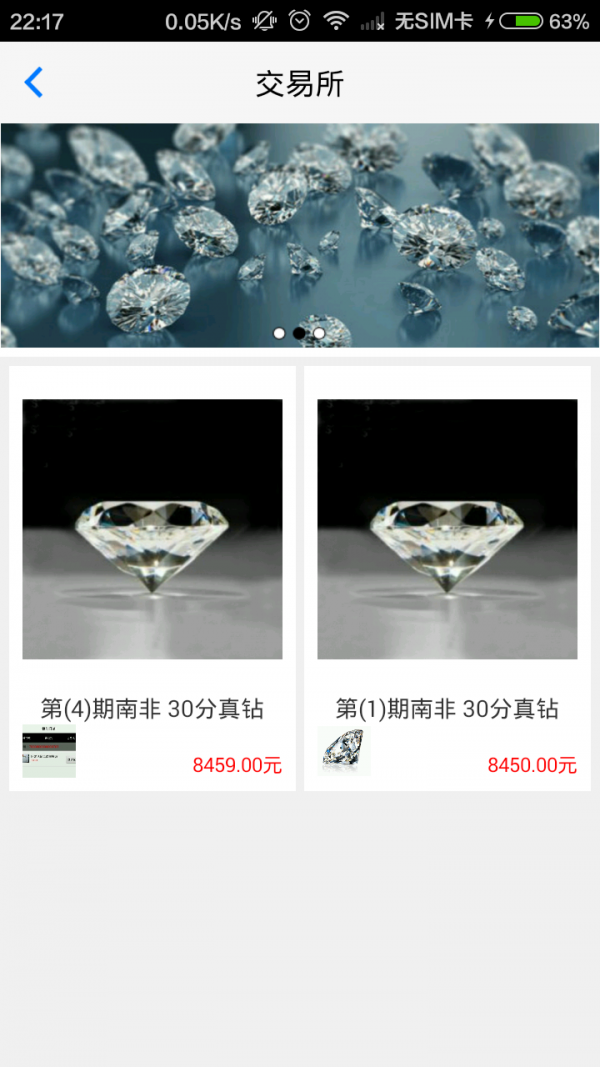
Task: Open the 第(4)期南非 30分真钻 product card
Action: (152, 578)
